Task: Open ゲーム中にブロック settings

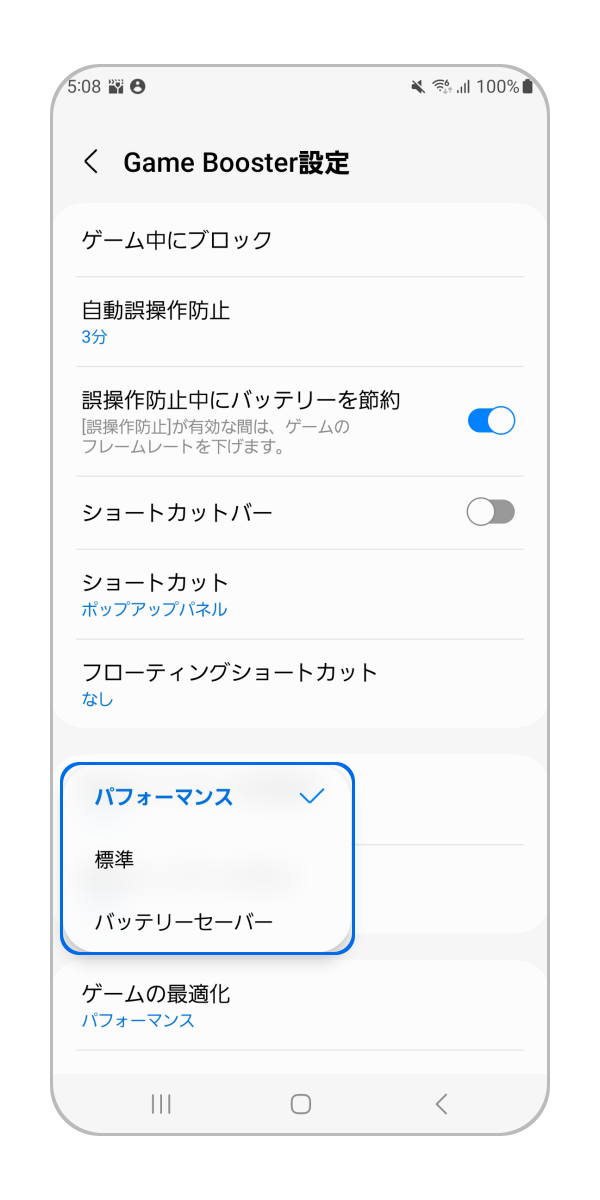Action: pyautogui.click(x=300, y=240)
